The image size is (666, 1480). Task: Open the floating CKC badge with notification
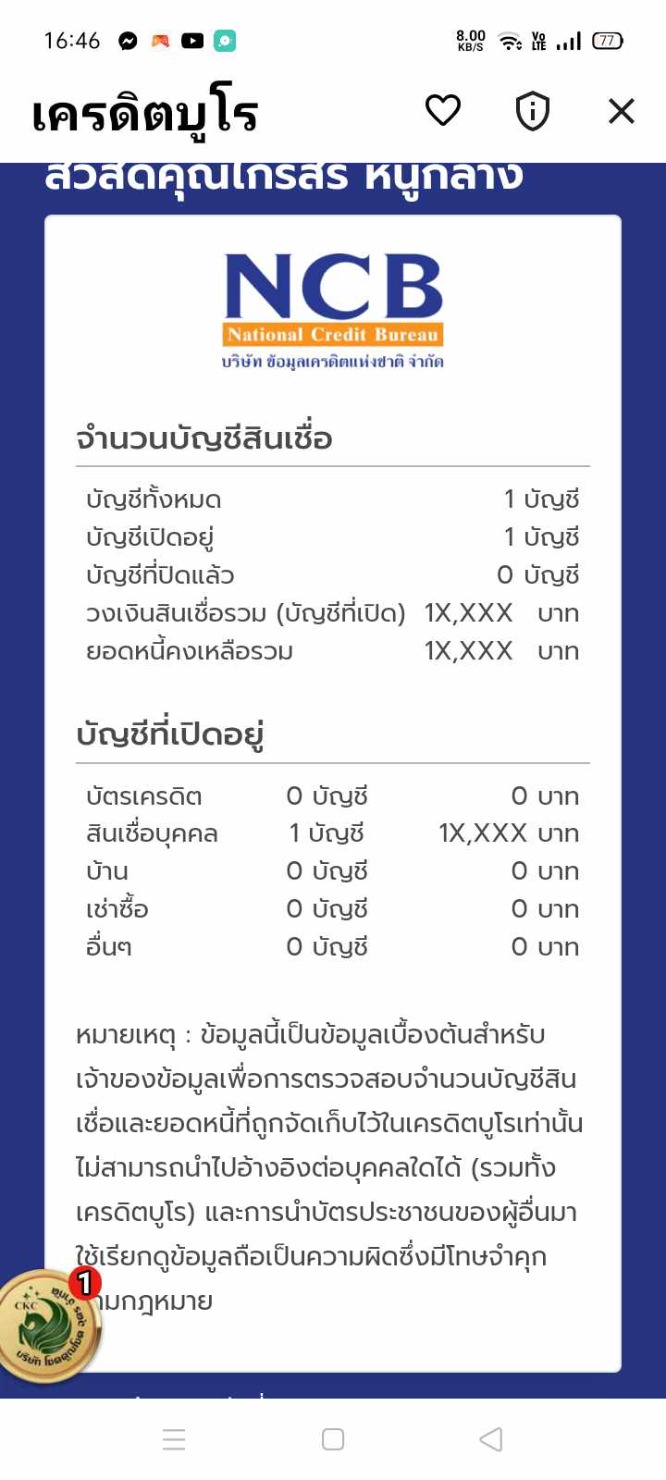(50, 1327)
